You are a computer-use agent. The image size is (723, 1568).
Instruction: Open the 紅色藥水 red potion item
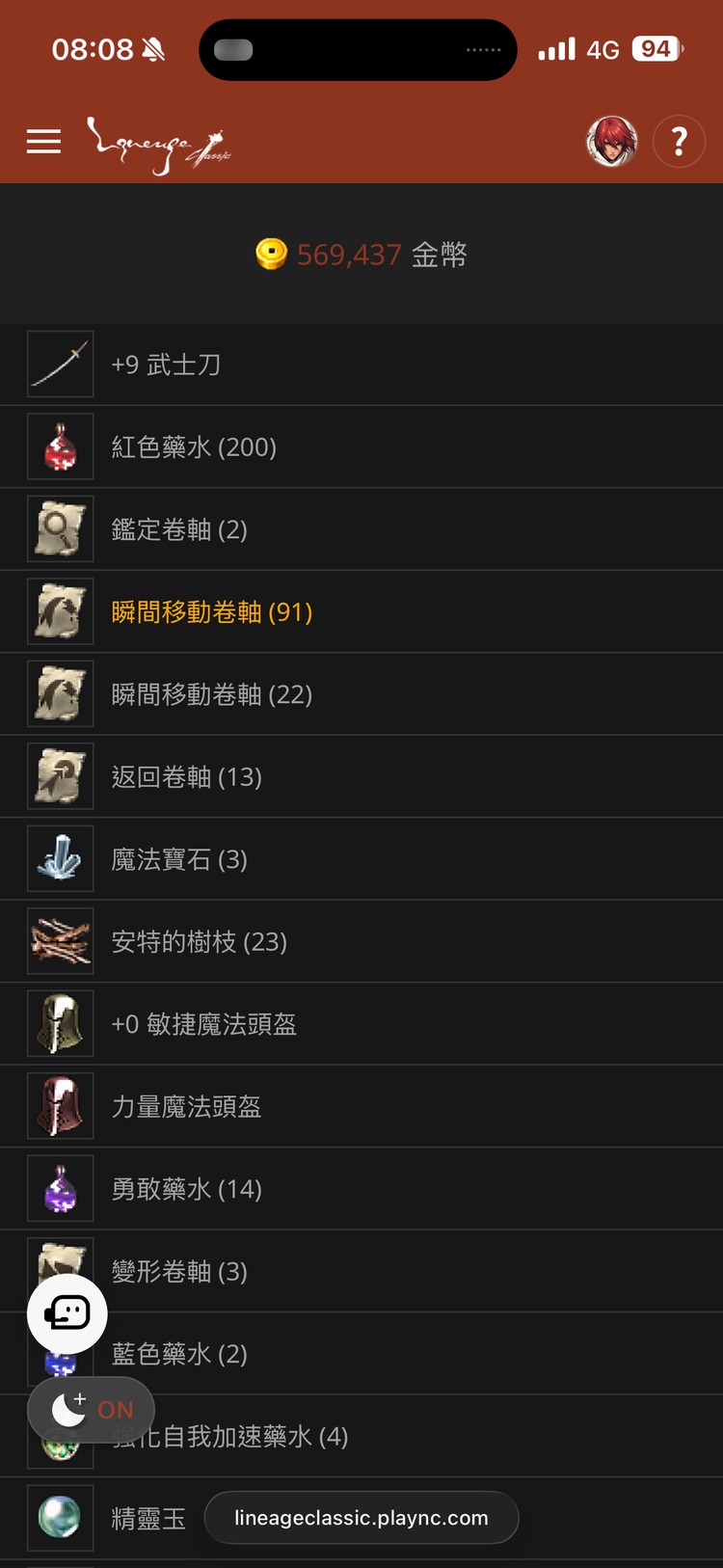(x=60, y=446)
